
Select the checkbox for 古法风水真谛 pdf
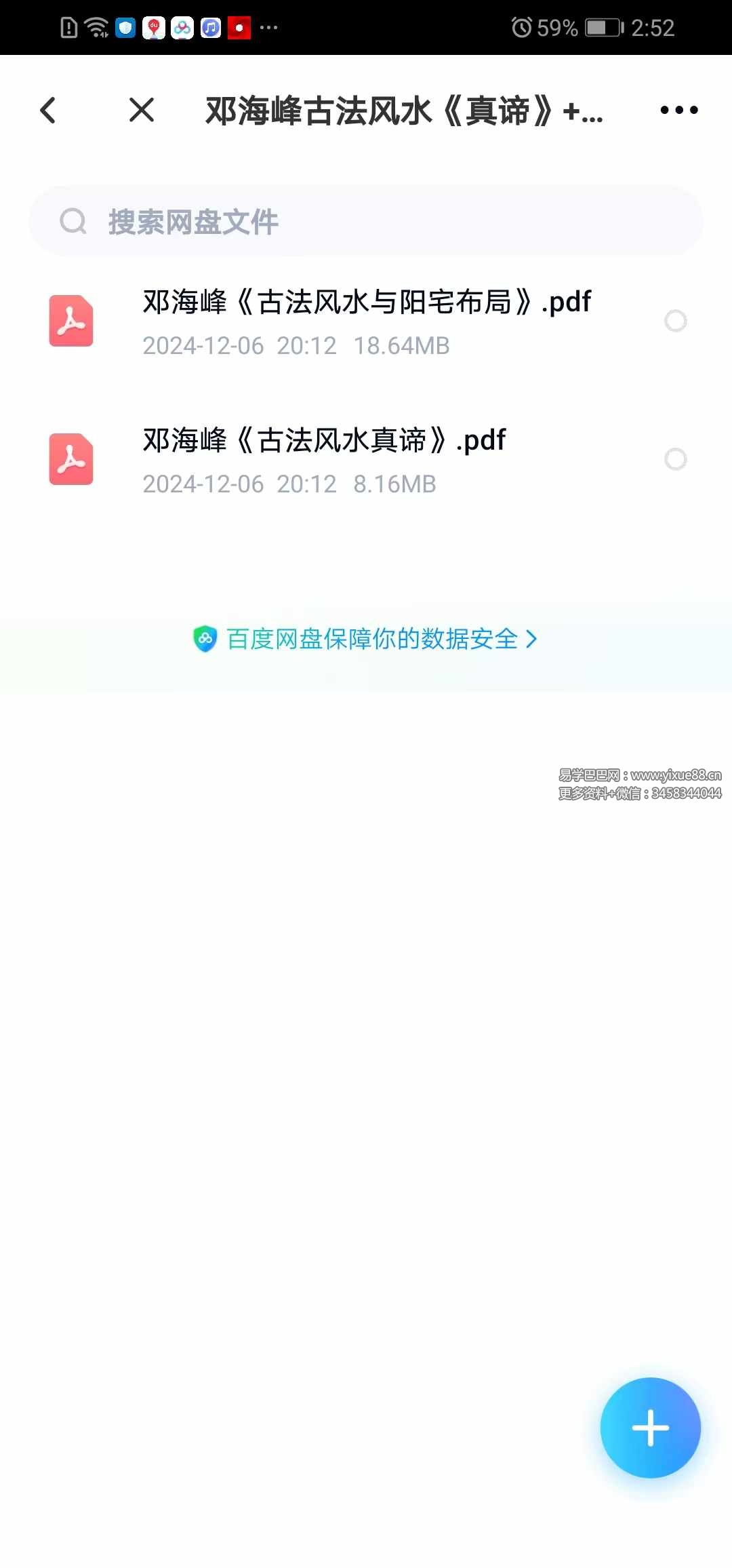click(x=675, y=459)
